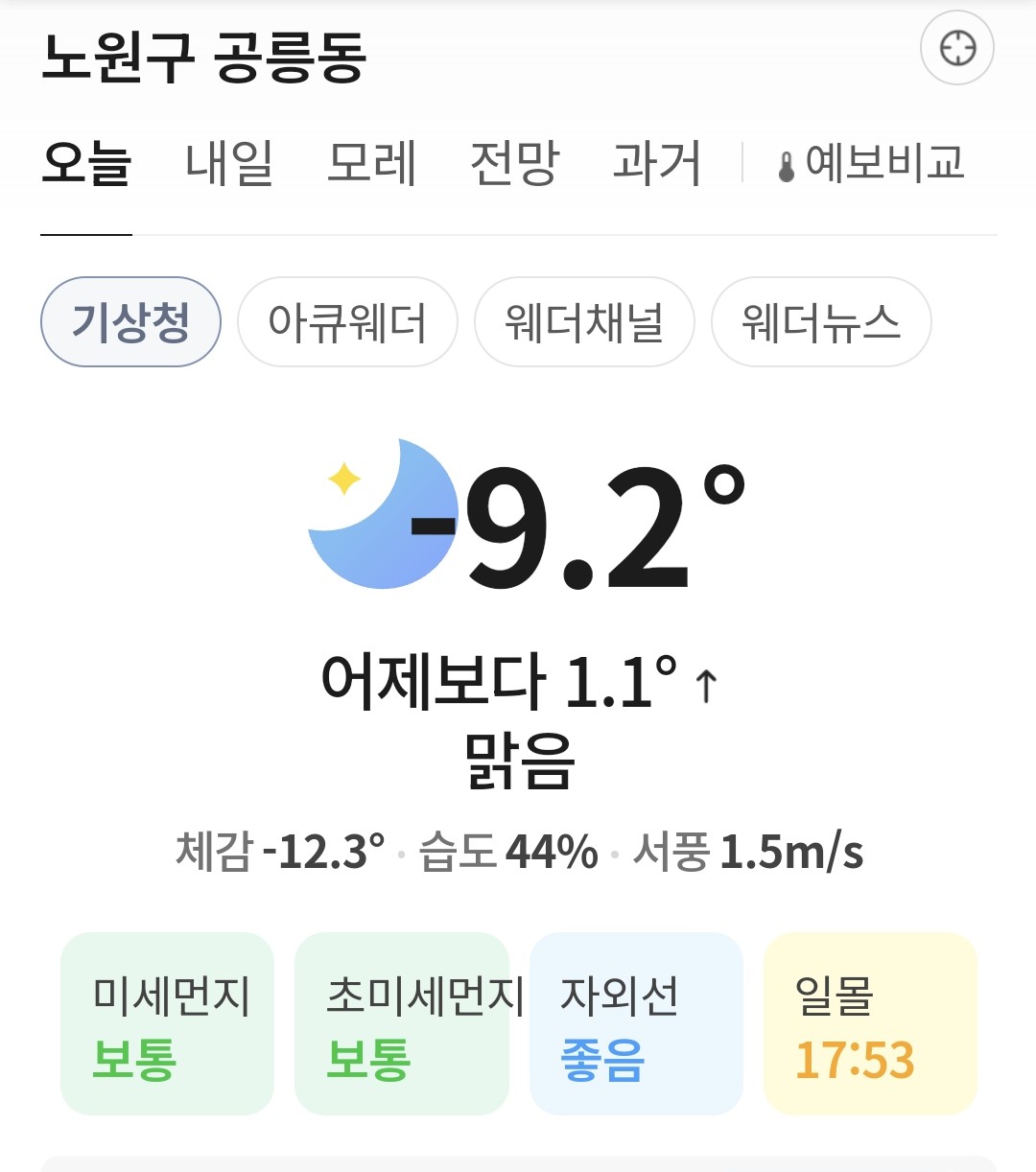The width and height of the screenshot is (1036, 1172).
Task: Open 예보비교 forecast comparison
Action: click(871, 163)
